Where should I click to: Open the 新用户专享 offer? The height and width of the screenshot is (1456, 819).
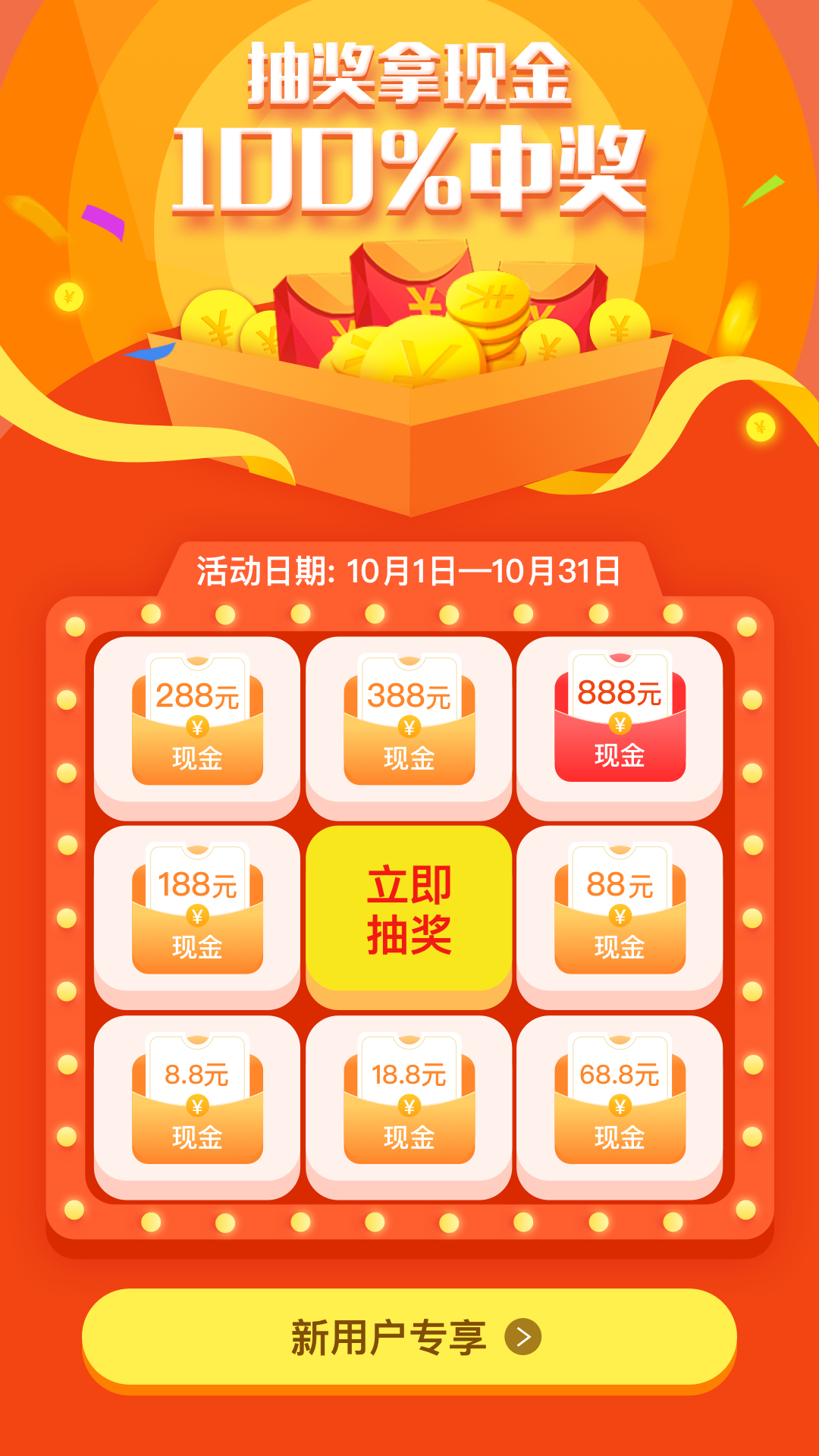coord(409,1337)
